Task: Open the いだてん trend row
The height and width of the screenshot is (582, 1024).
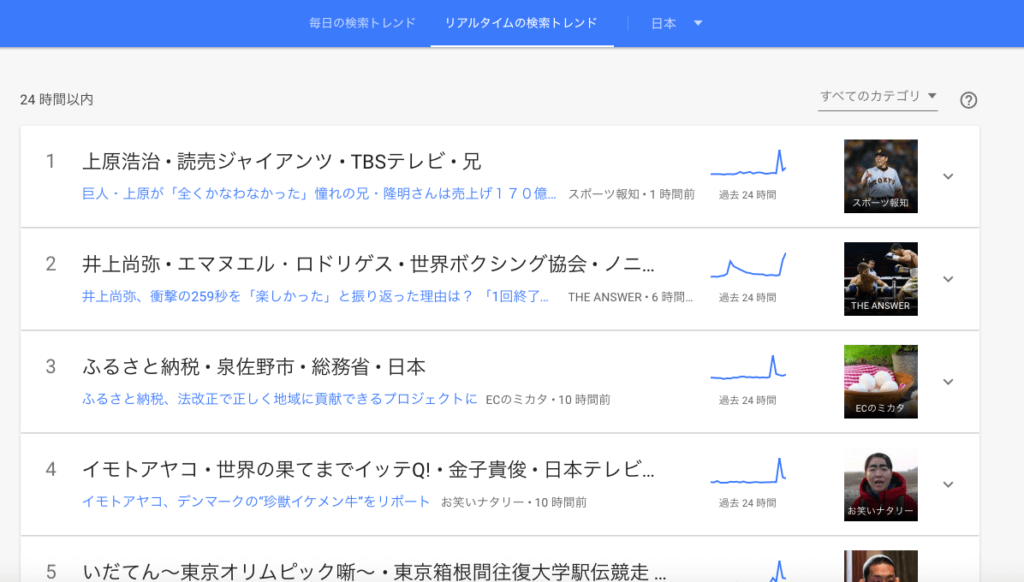Action: (373, 571)
